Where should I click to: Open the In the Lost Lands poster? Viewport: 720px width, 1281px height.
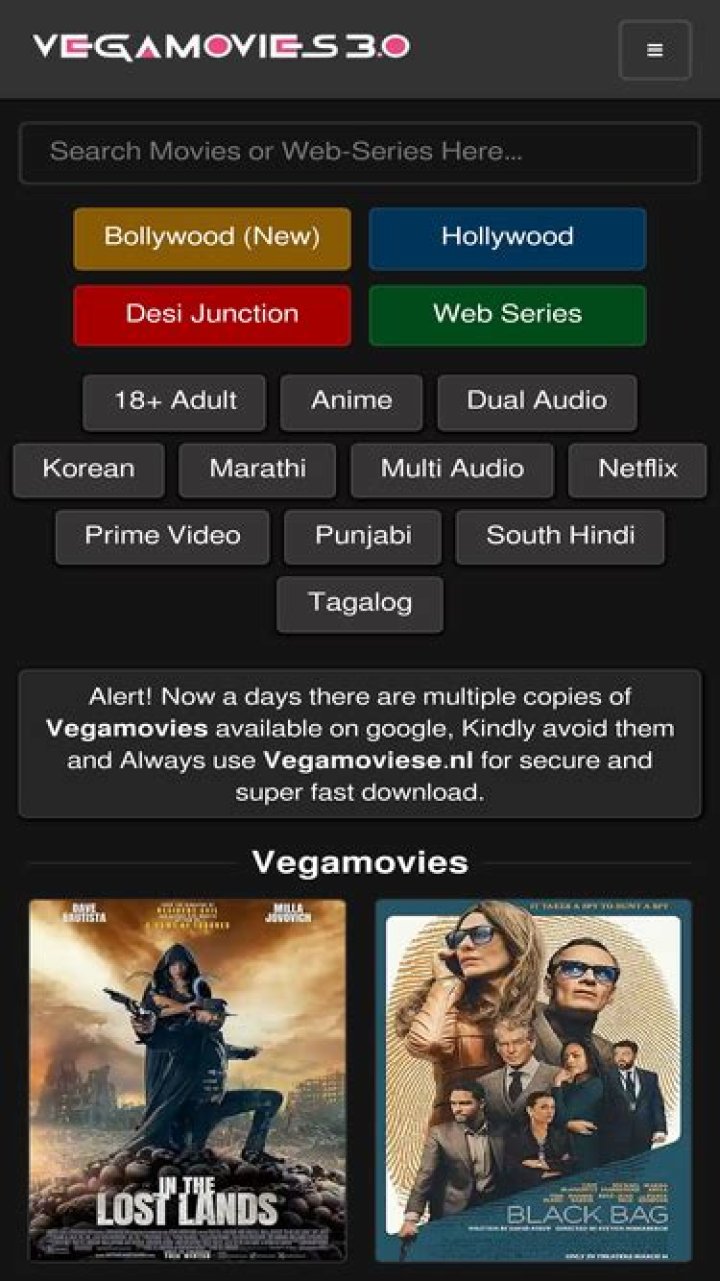[187, 1080]
